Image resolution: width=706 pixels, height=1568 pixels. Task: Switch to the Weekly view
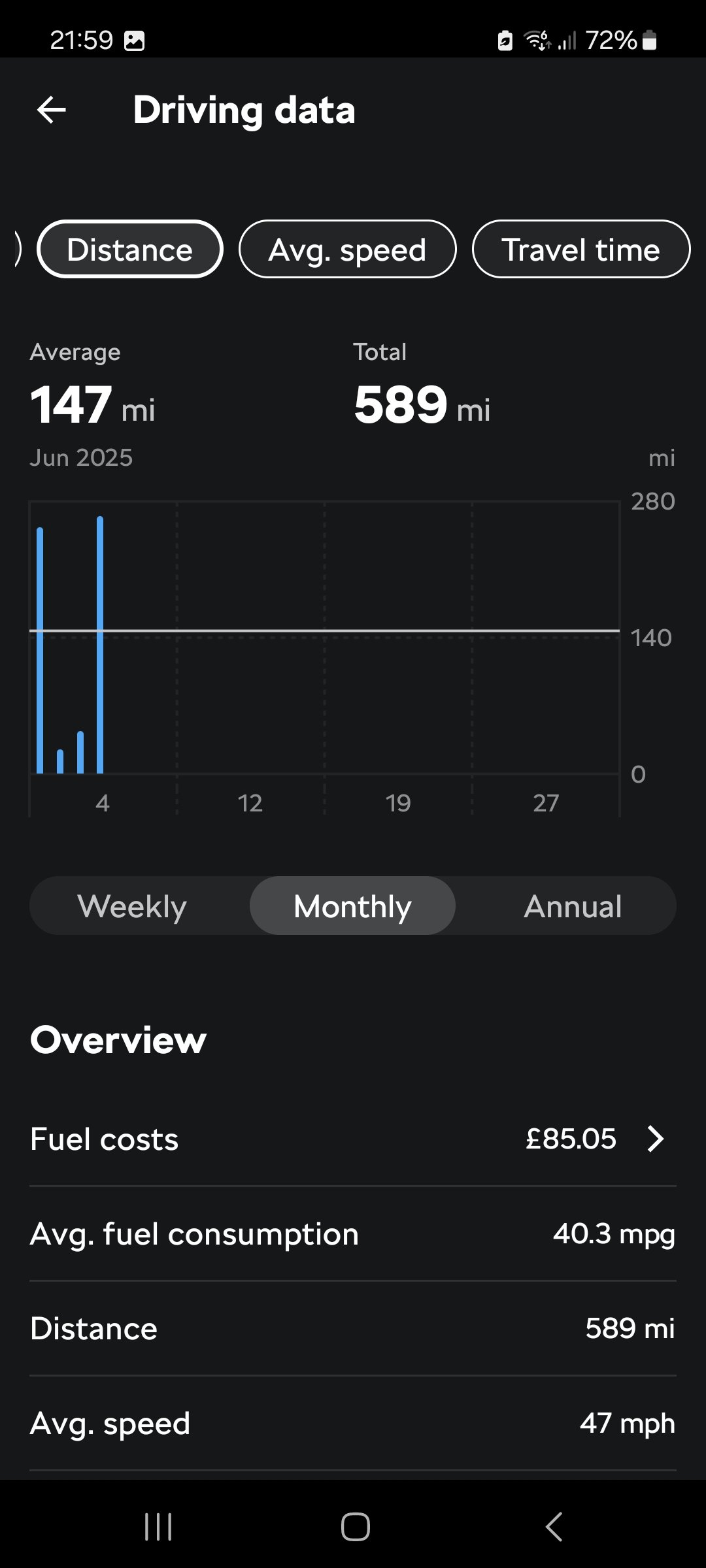(x=133, y=906)
